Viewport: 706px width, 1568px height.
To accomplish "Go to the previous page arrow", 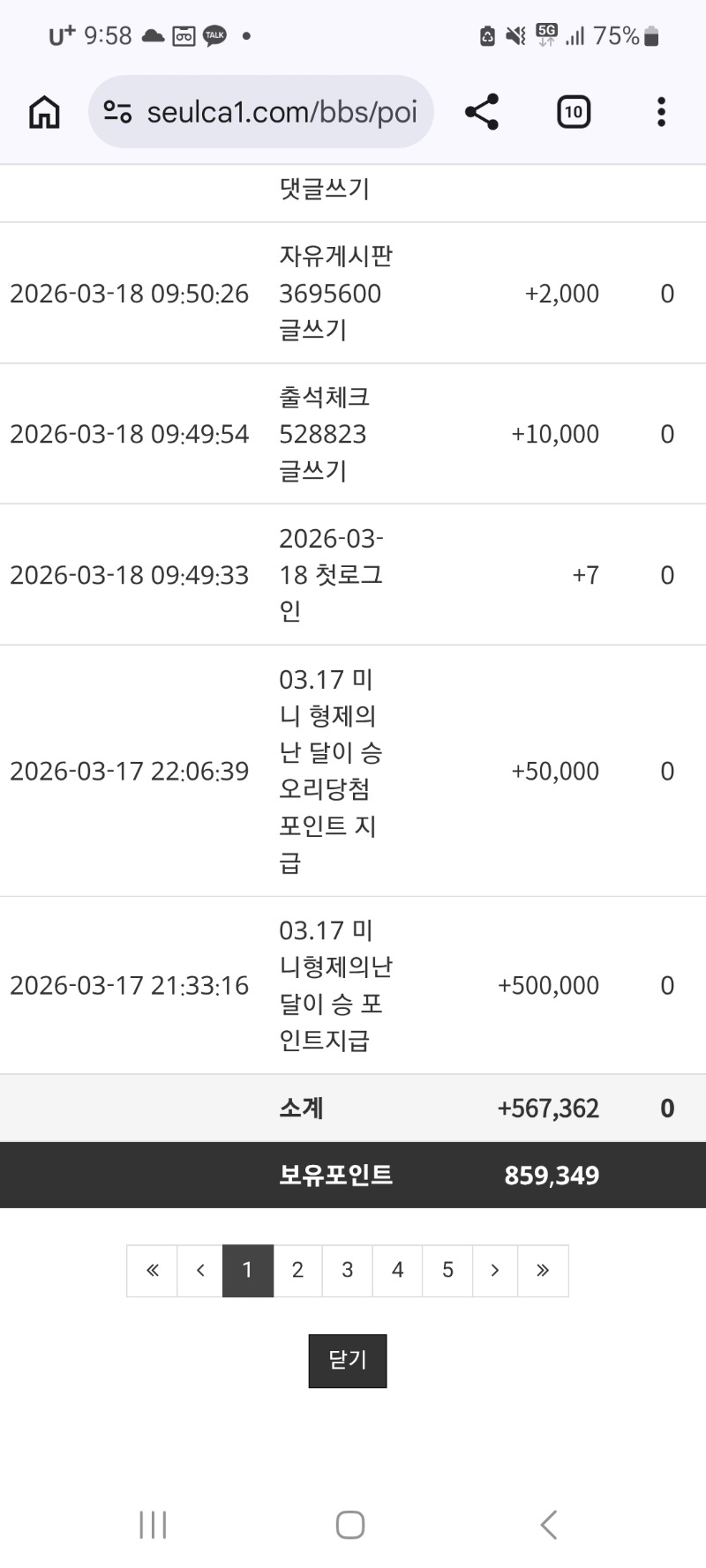I will click(x=200, y=1270).
